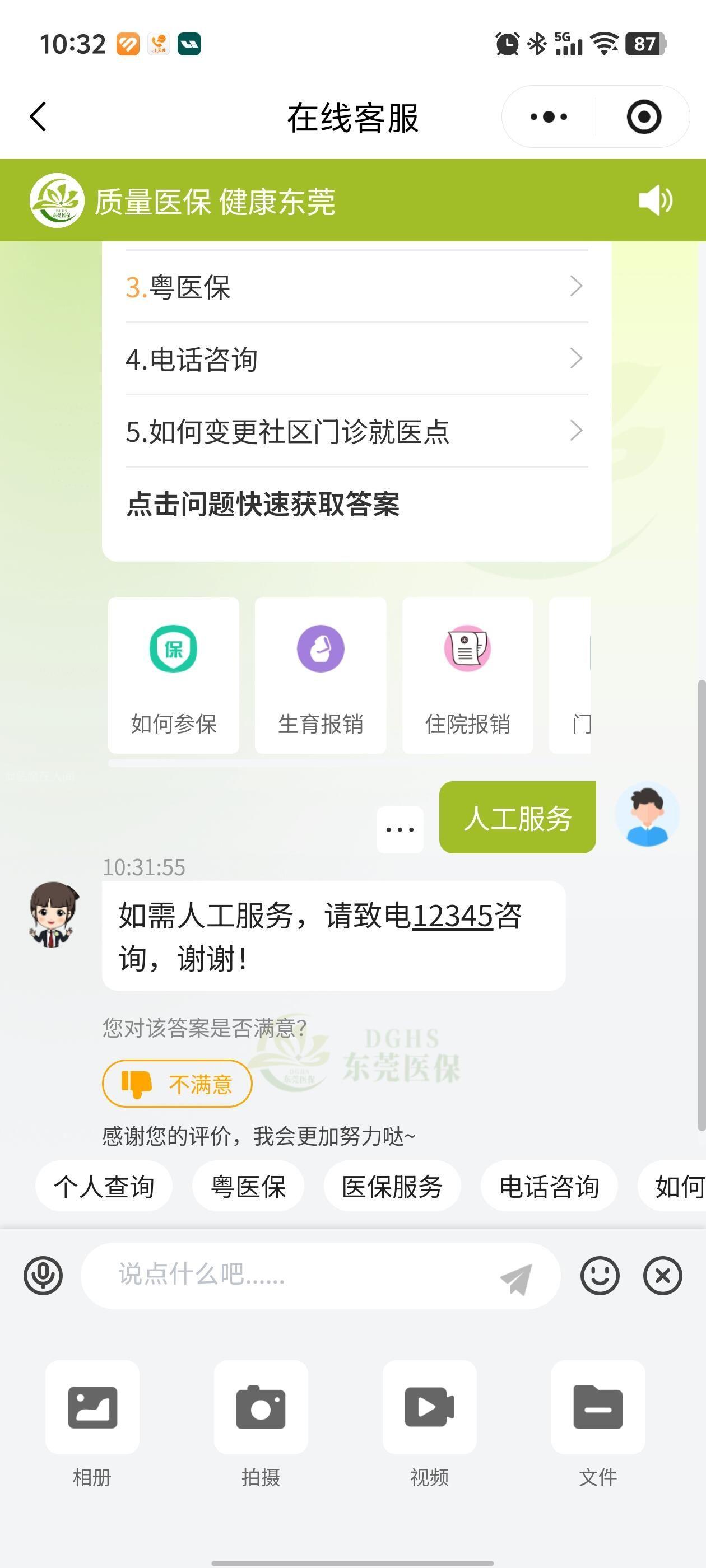This screenshot has height=1568, width=706.
Task: Pick a photo from 相册
Action: (92, 1407)
